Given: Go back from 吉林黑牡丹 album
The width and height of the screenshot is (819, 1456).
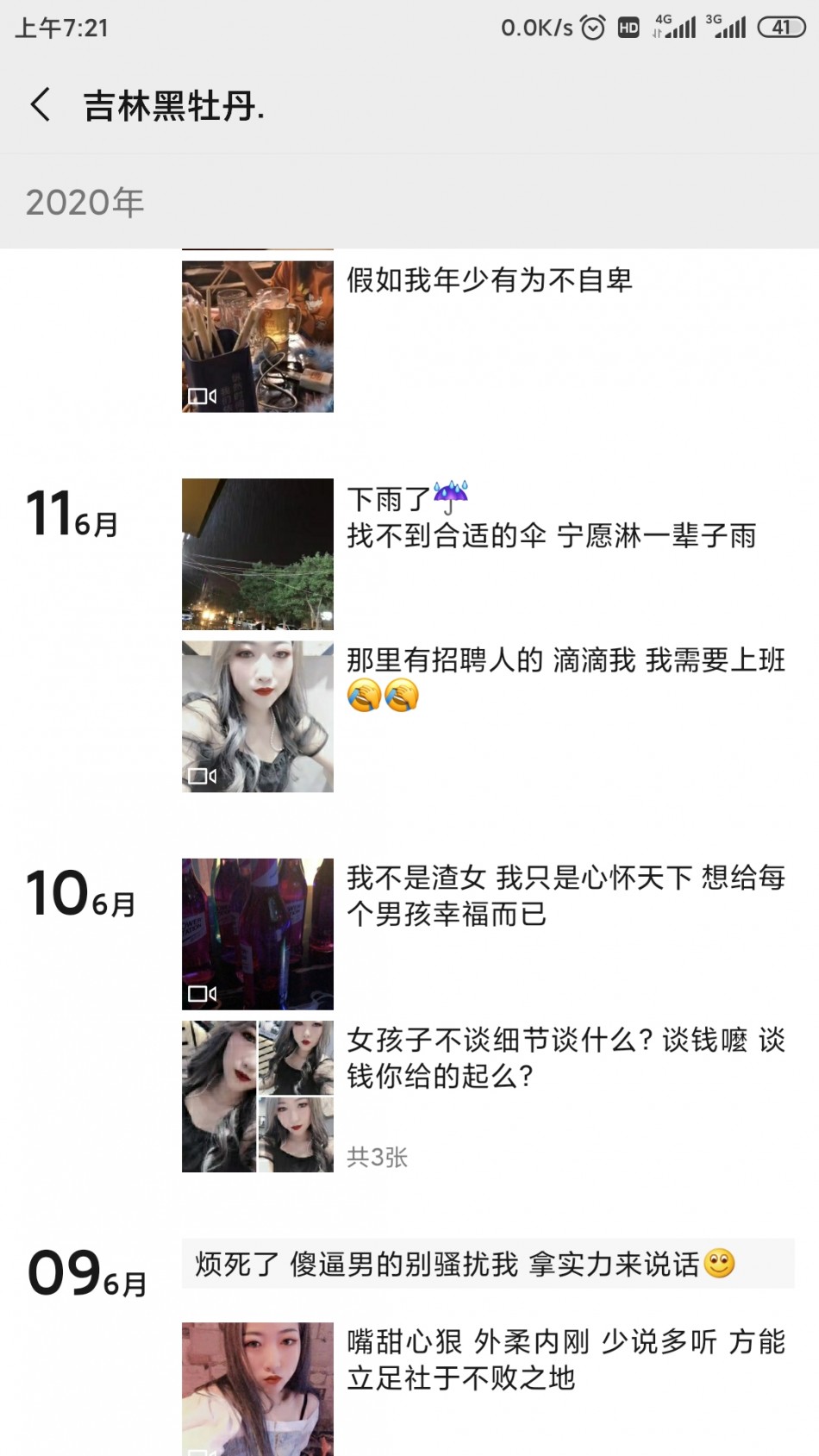Looking at the screenshot, I should click(41, 105).
